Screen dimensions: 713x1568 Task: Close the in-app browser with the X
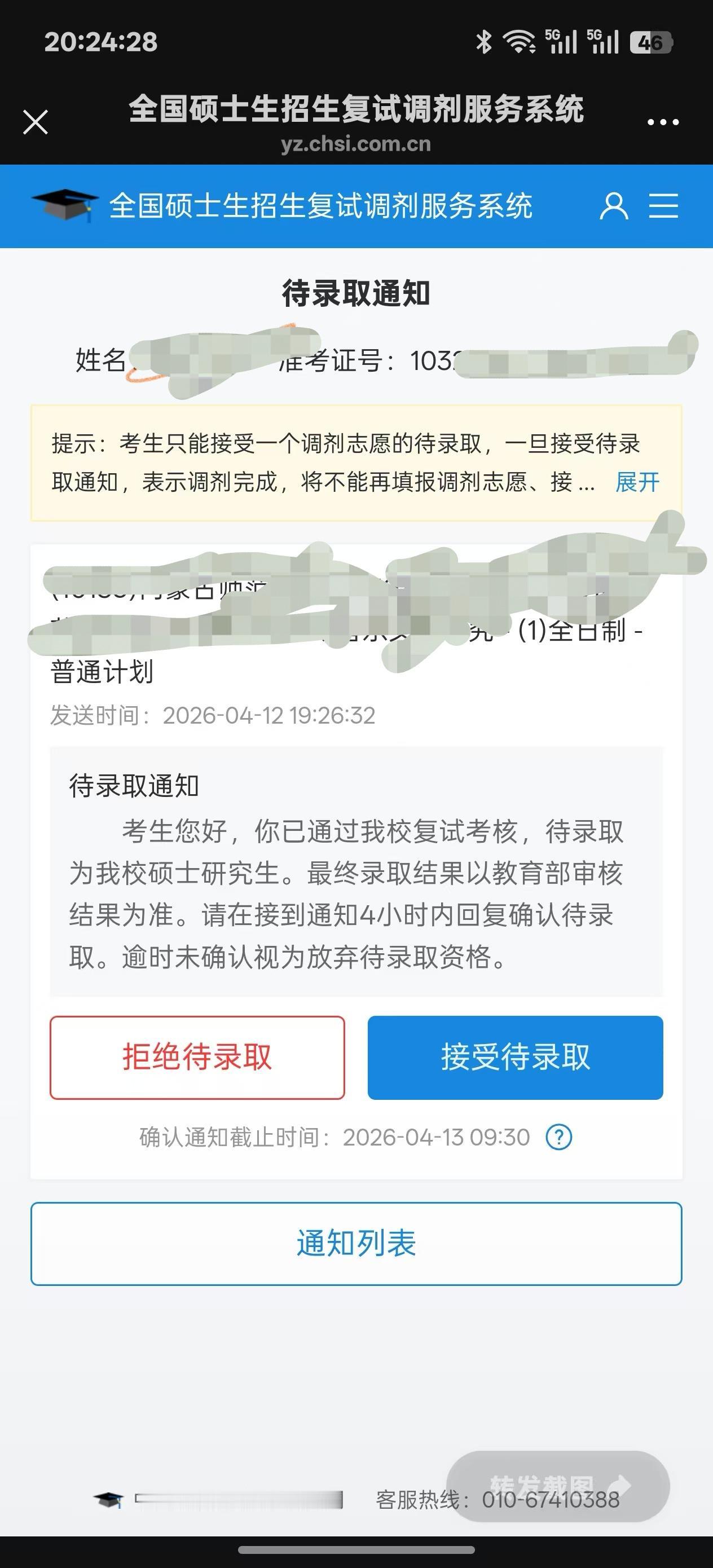pos(36,122)
